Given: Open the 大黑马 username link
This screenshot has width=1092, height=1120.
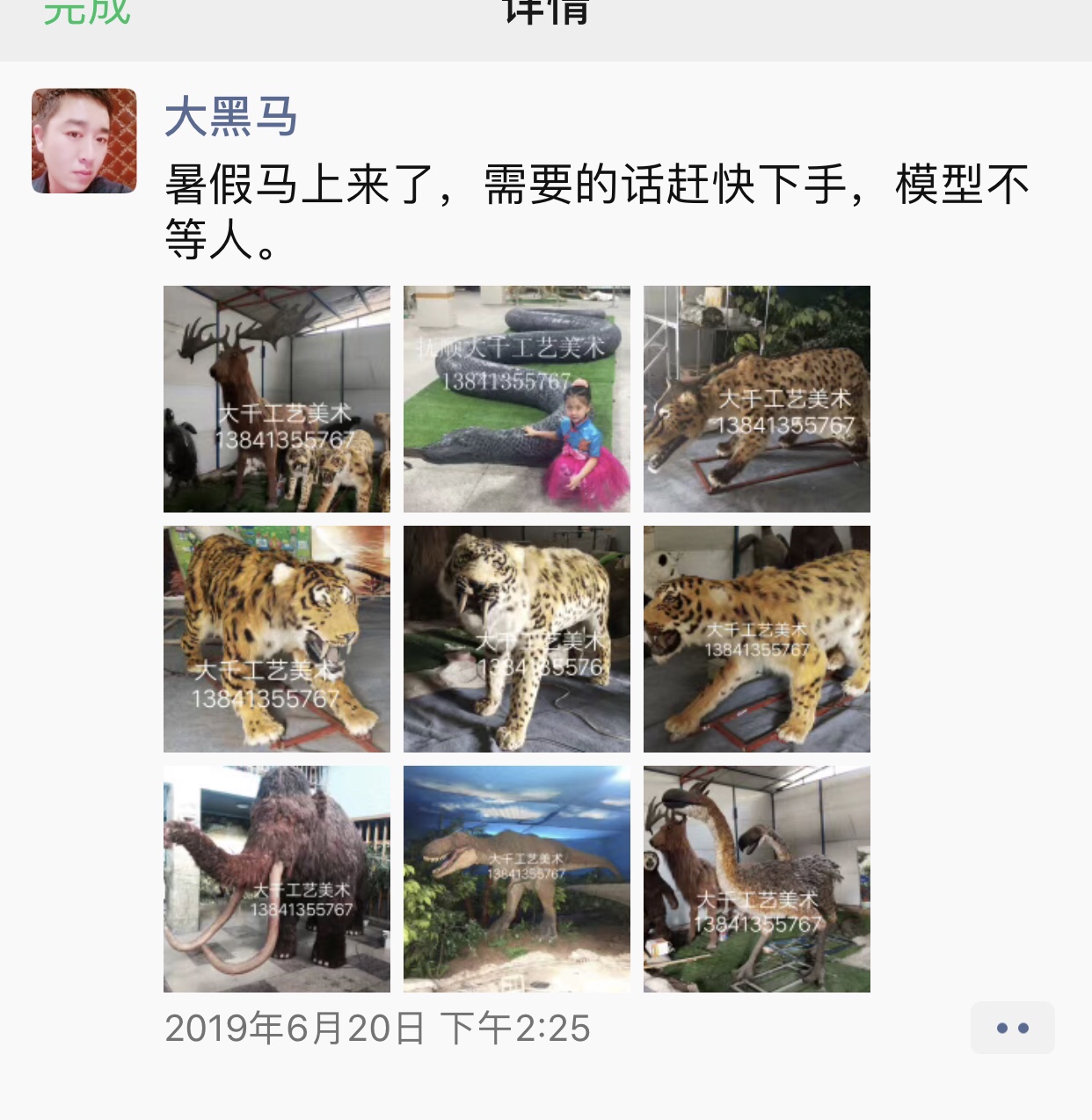Looking at the screenshot, I should click(x=231, y=117).
